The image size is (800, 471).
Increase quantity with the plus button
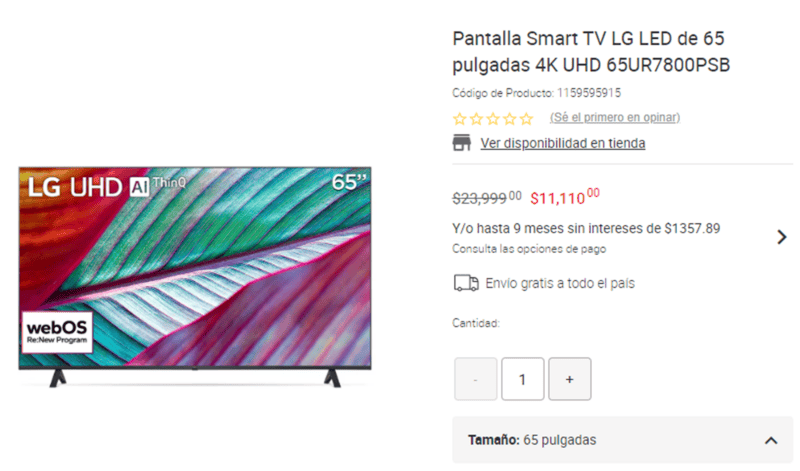(x=569, y=379)
